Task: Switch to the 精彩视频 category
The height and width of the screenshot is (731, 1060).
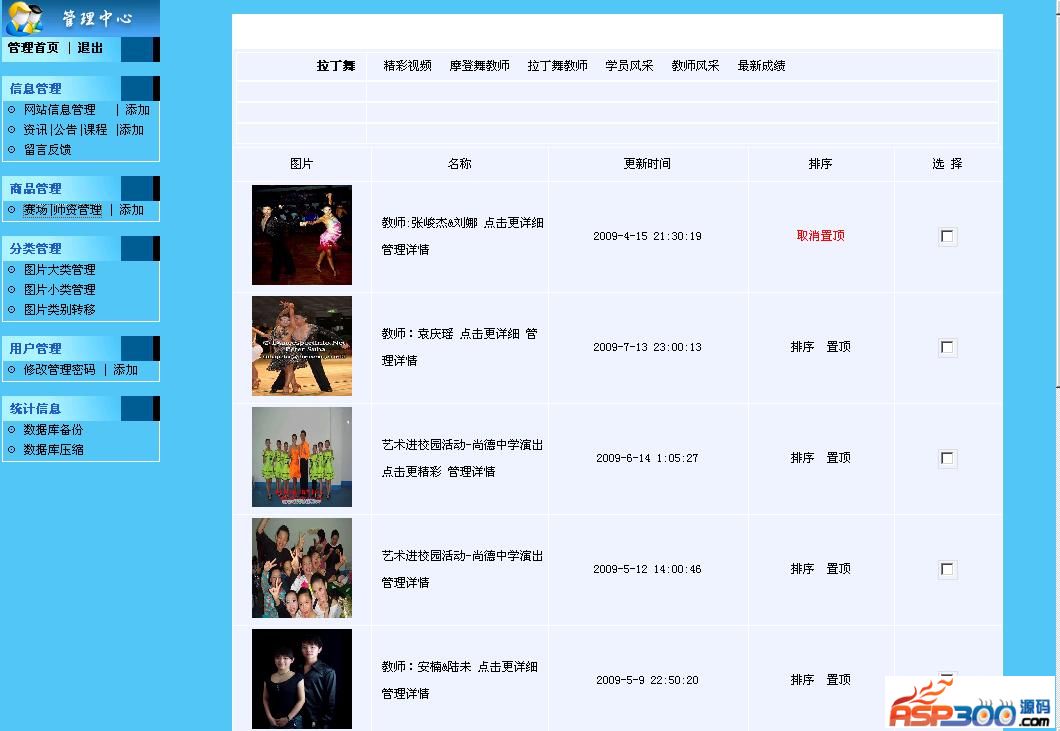Action: coord(408,66)
